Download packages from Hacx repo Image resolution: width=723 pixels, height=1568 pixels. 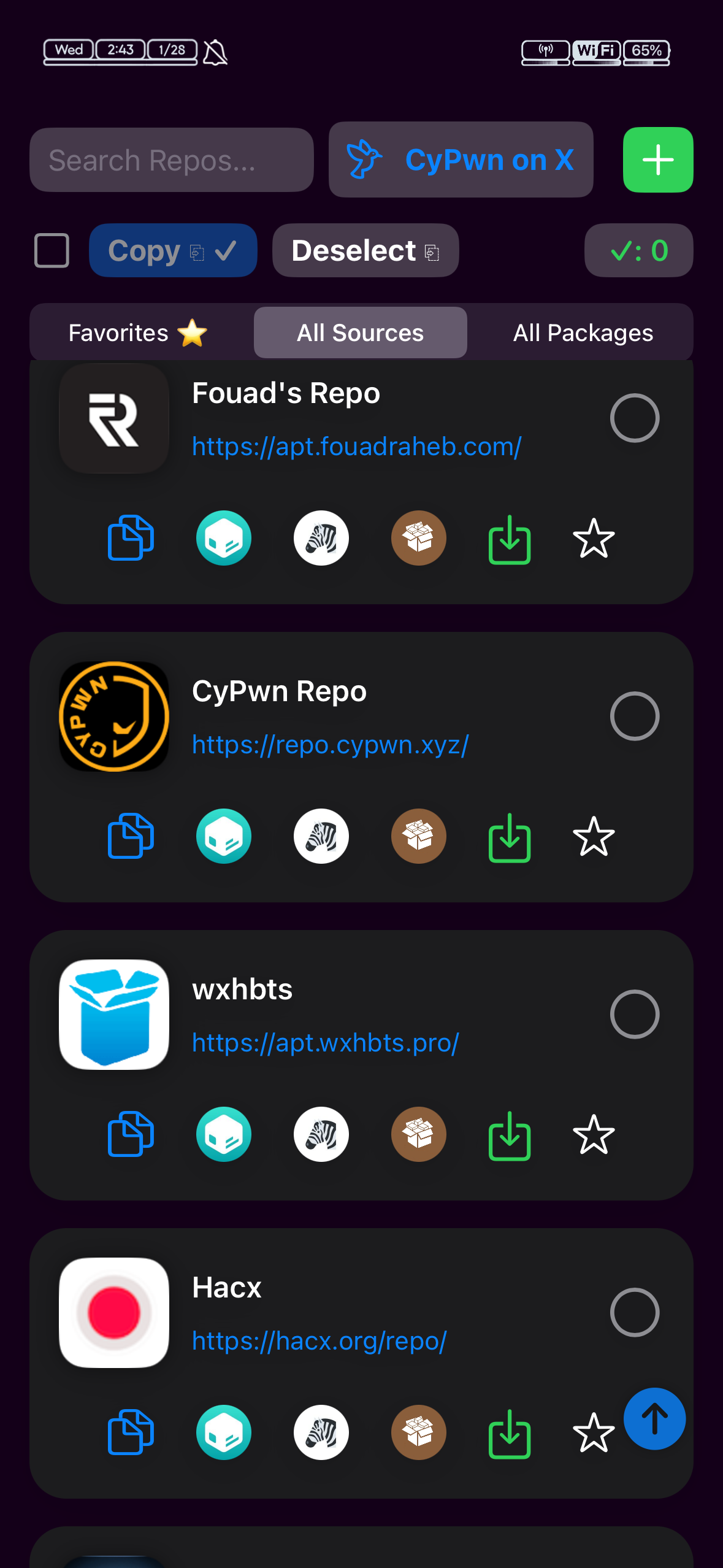[509, 1432]
